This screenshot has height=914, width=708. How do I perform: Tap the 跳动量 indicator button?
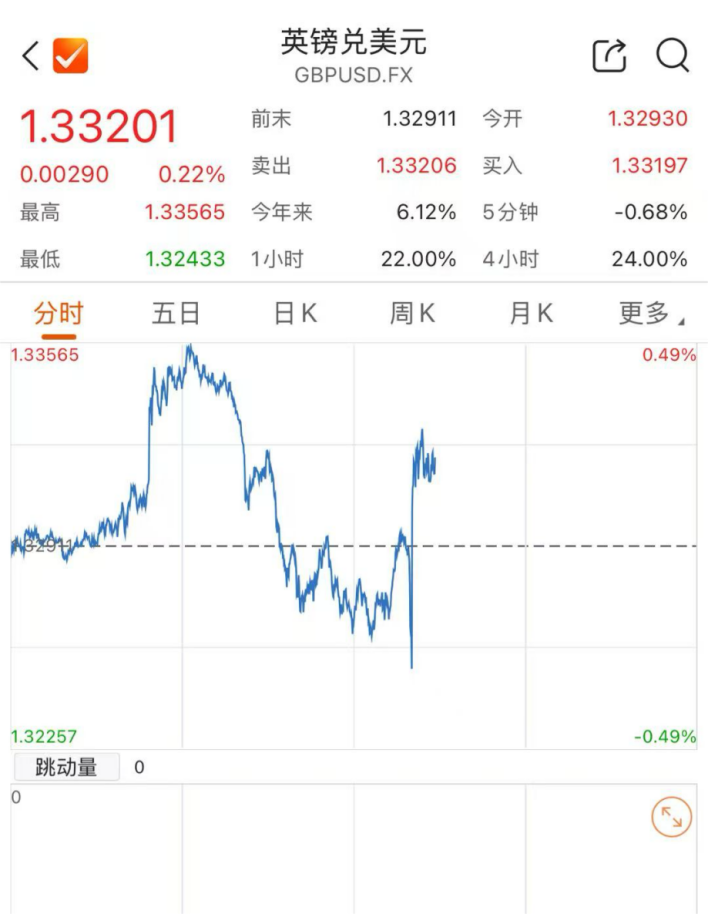(66, 767)
